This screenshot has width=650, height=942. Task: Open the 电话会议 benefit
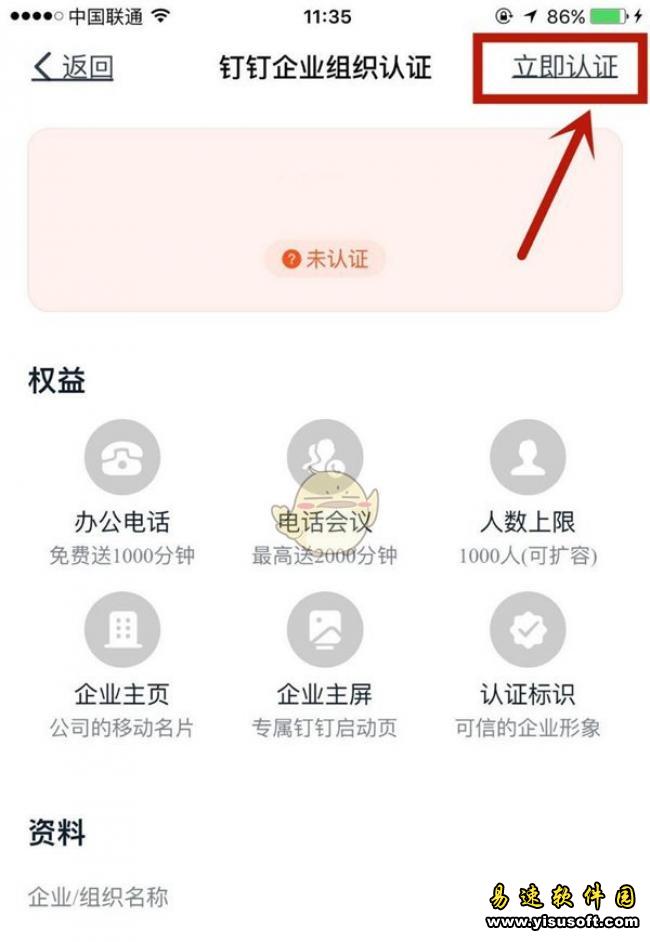[324, 459]
